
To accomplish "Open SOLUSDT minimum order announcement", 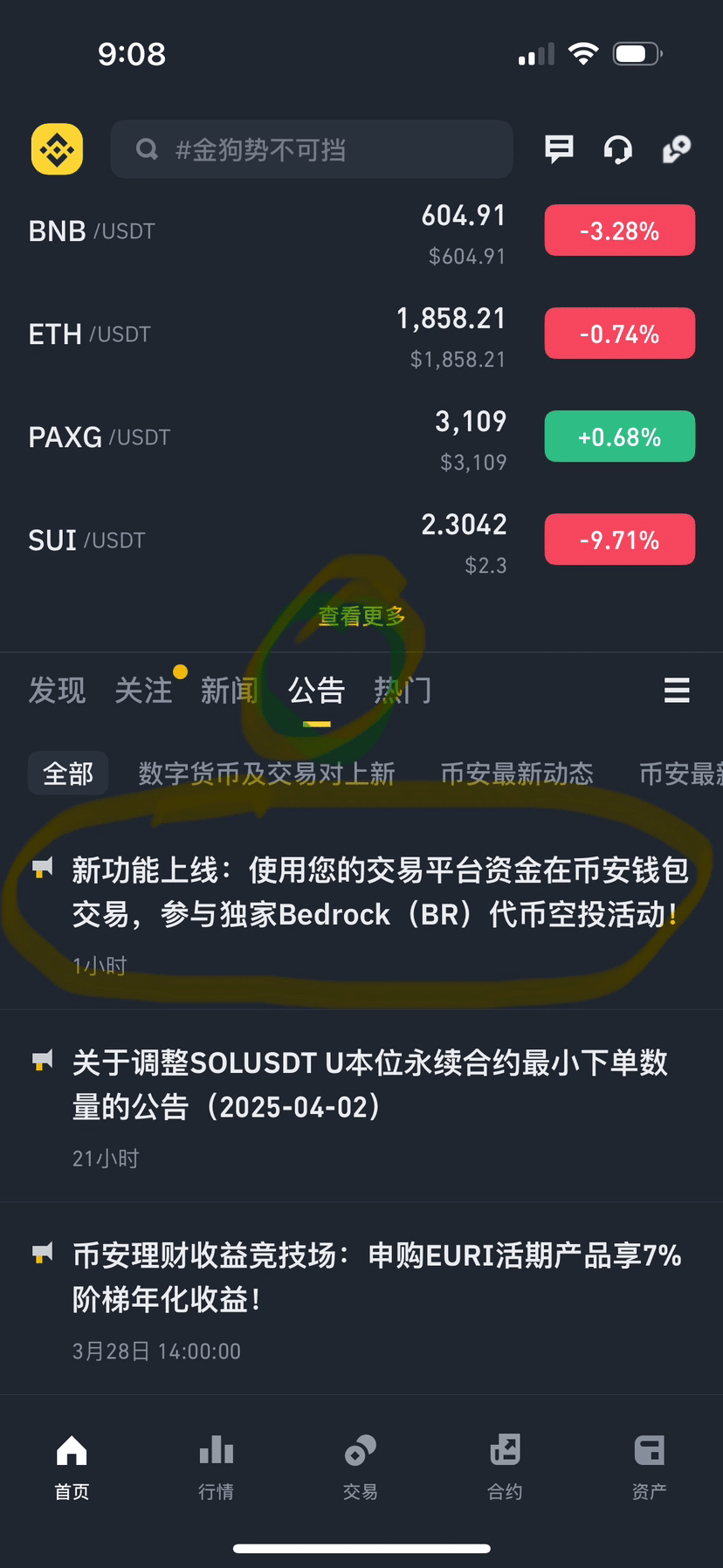I will tap(369, 1084).
